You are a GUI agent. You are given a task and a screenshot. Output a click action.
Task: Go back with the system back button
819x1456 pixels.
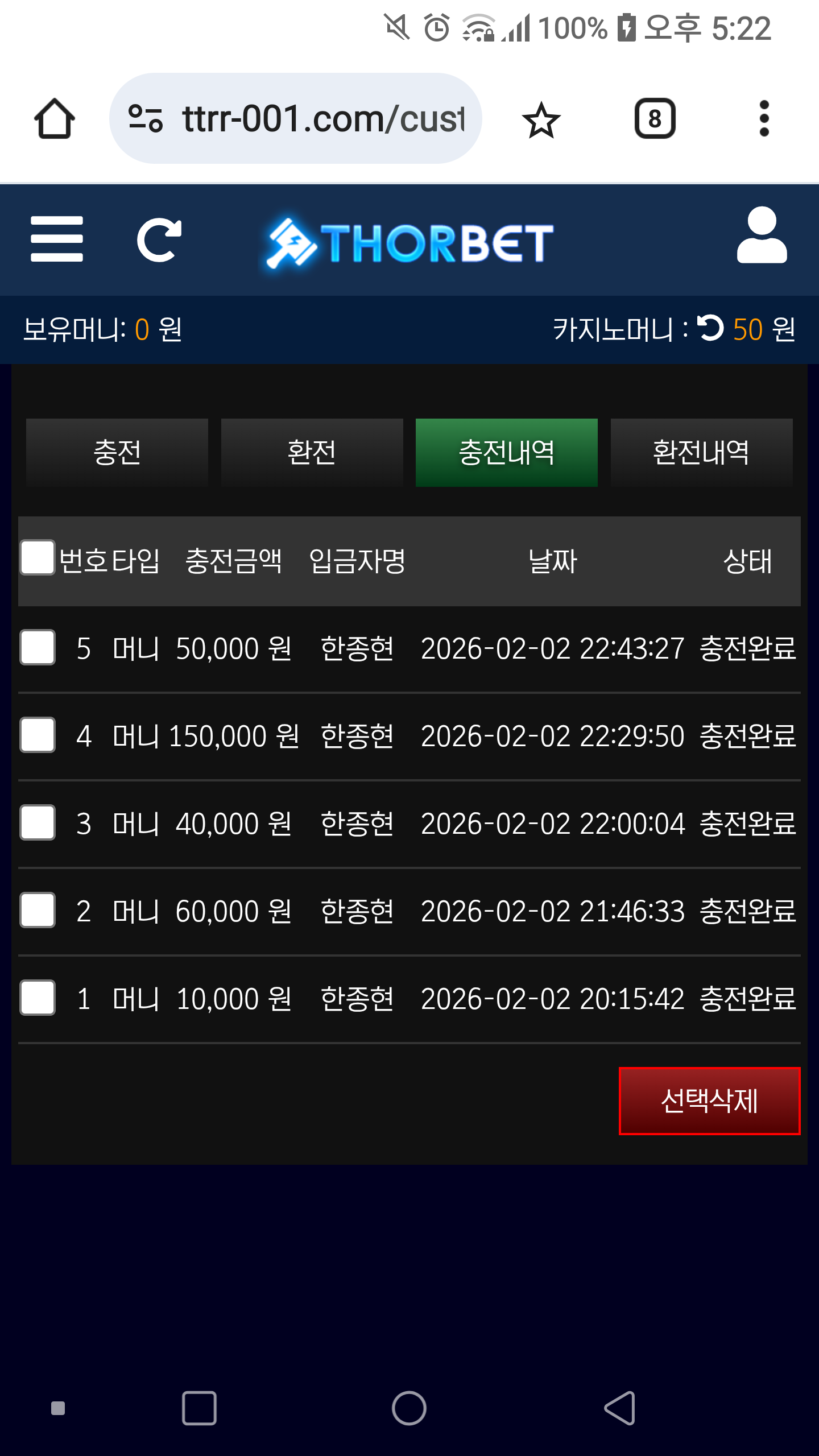click(620, 1408)
